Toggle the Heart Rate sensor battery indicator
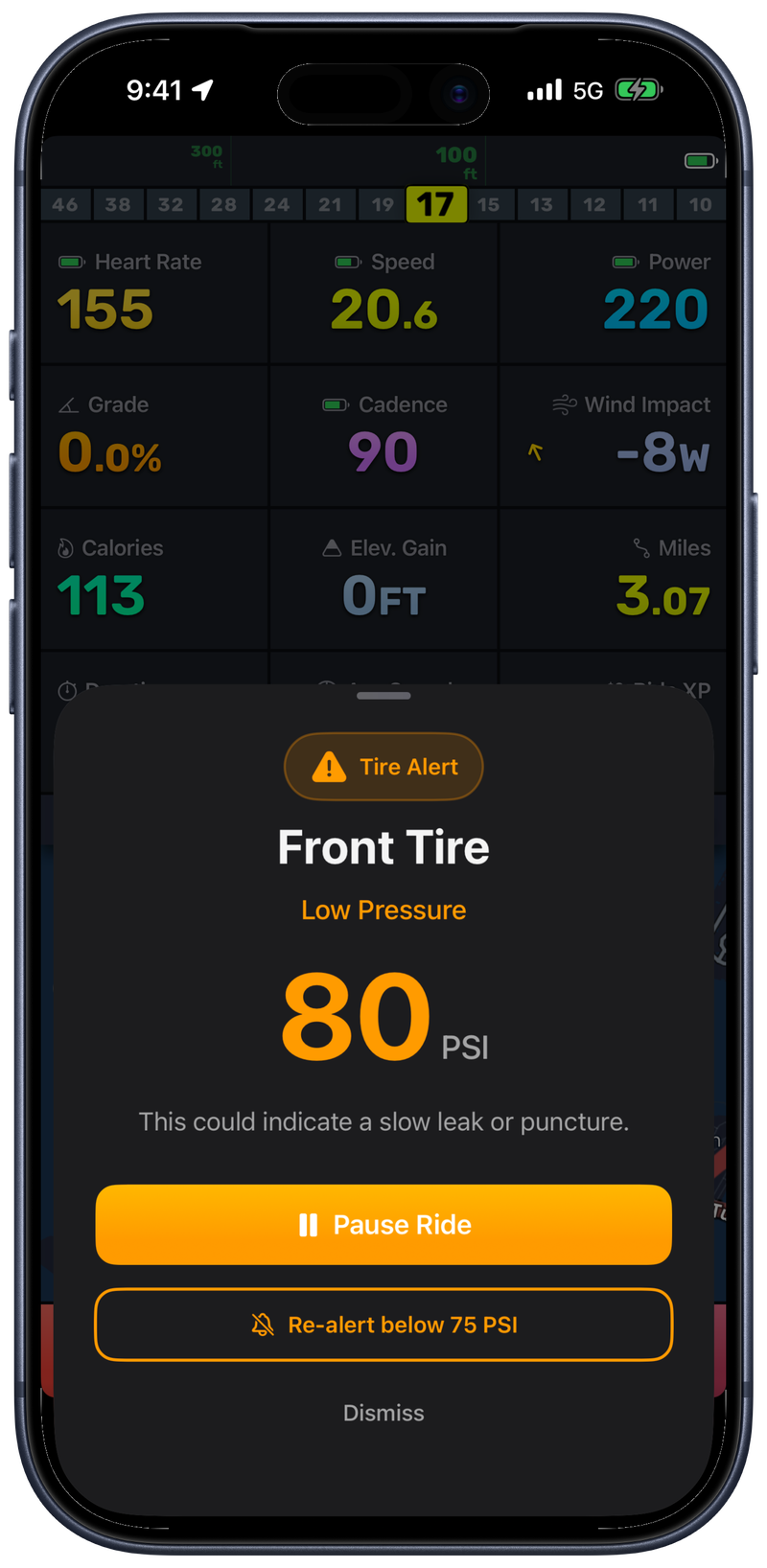The height and width of the screenshot is (1568, 767). click(x=69, y=262)
